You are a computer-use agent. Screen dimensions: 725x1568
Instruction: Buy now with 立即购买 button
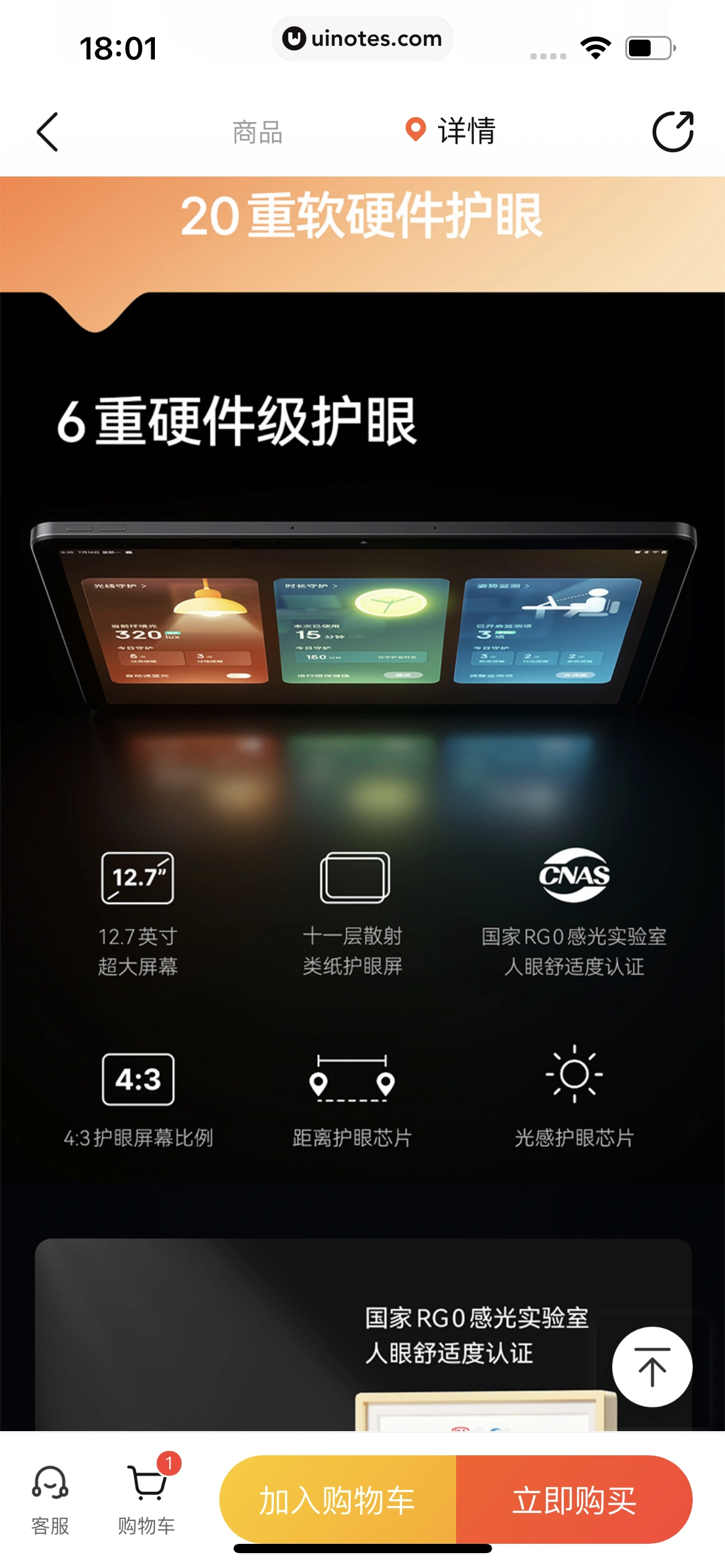click(x=574, y=1500)
